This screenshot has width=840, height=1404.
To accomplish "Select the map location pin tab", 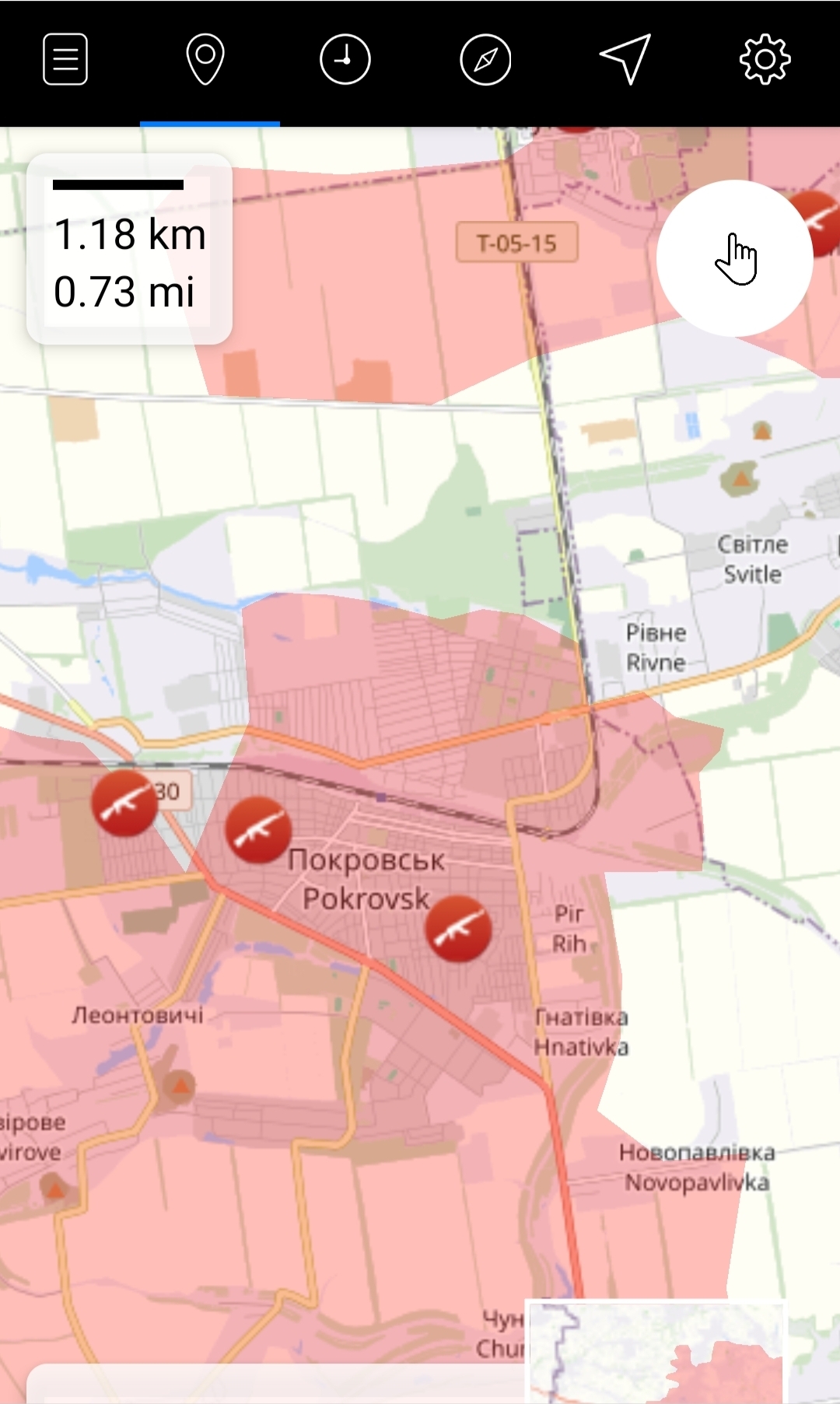I will (x=205, y=59).
